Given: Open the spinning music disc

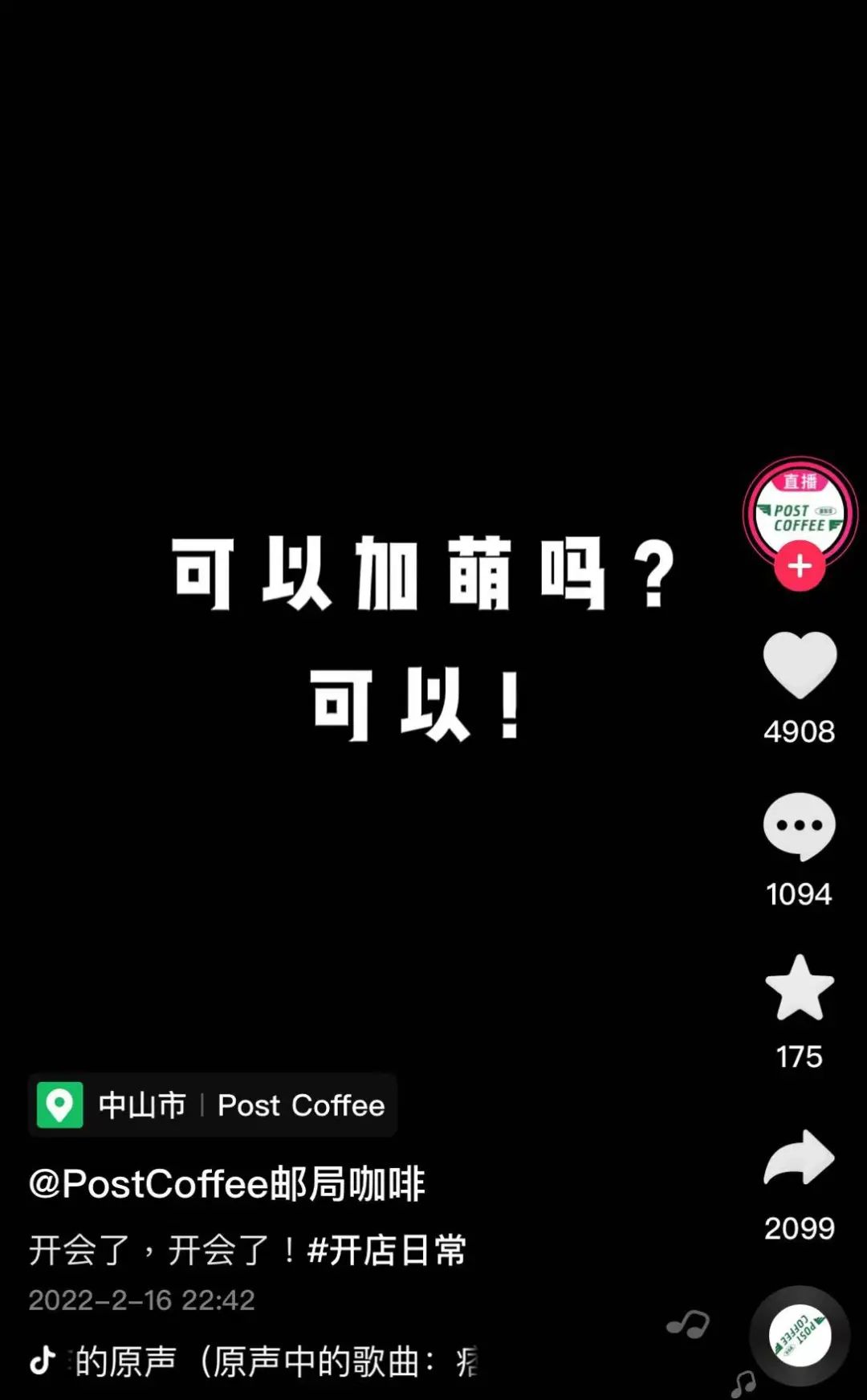Looking at the screenshot, I should (800, 1336).
